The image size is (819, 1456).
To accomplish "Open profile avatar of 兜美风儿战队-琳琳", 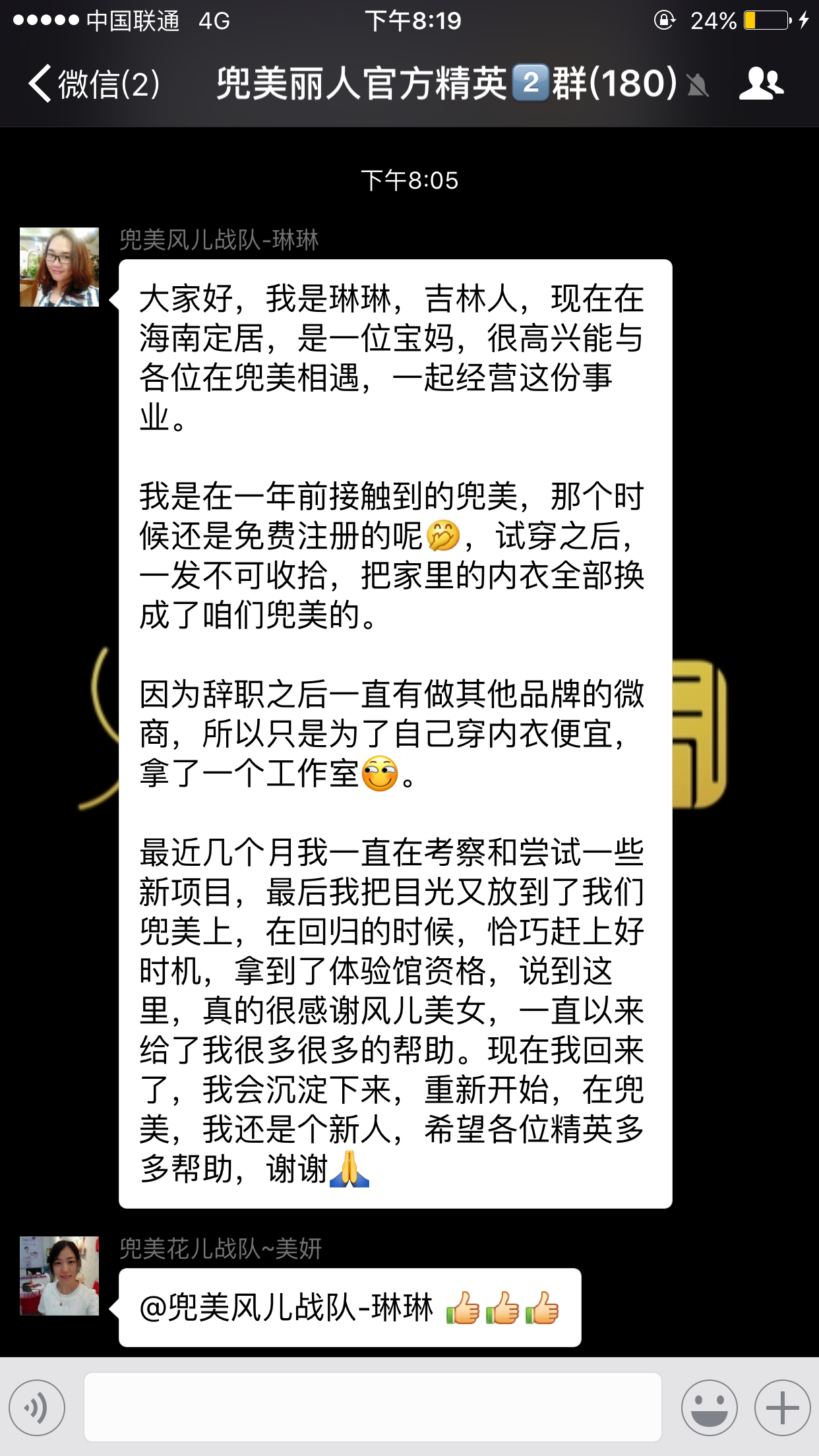I will point(59,267).
